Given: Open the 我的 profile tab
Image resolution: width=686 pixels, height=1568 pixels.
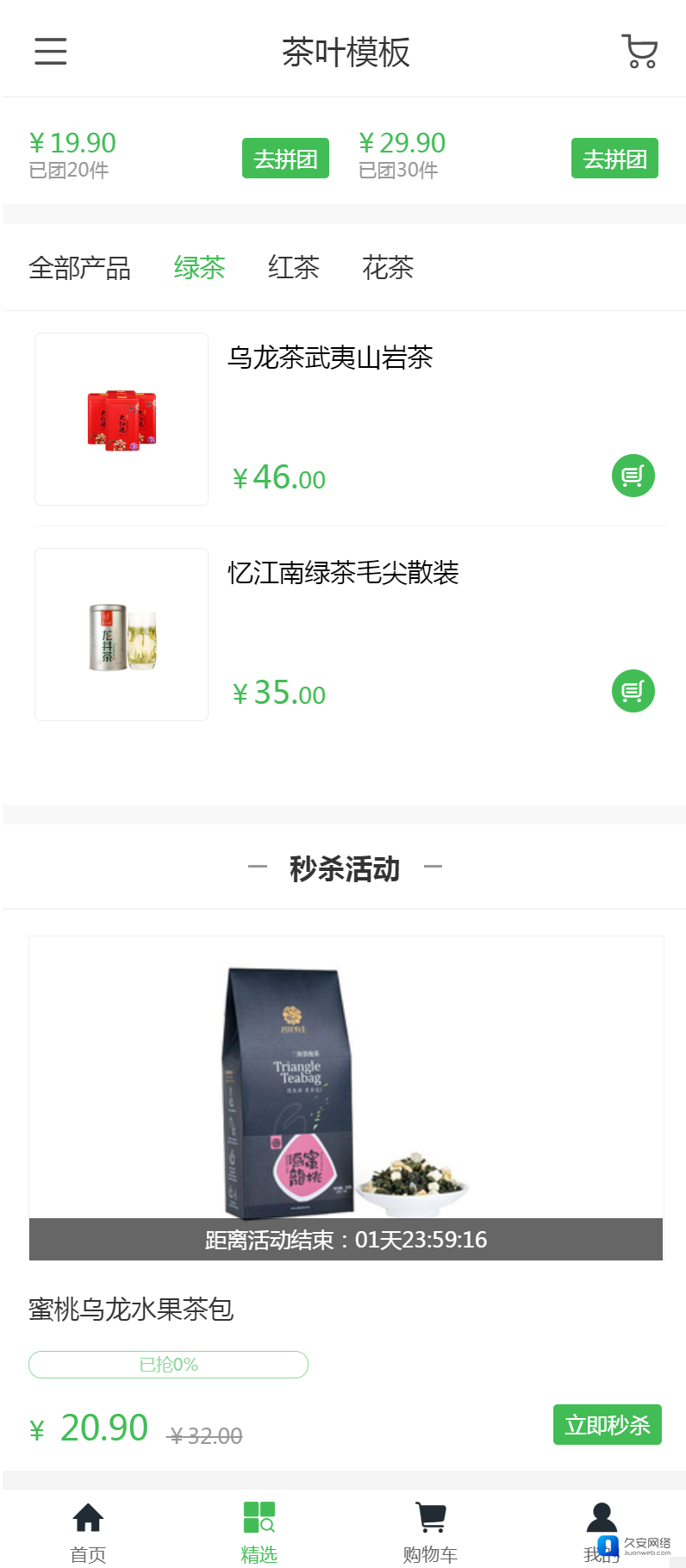Looking at the screenshot, I should click(602, 1533).
